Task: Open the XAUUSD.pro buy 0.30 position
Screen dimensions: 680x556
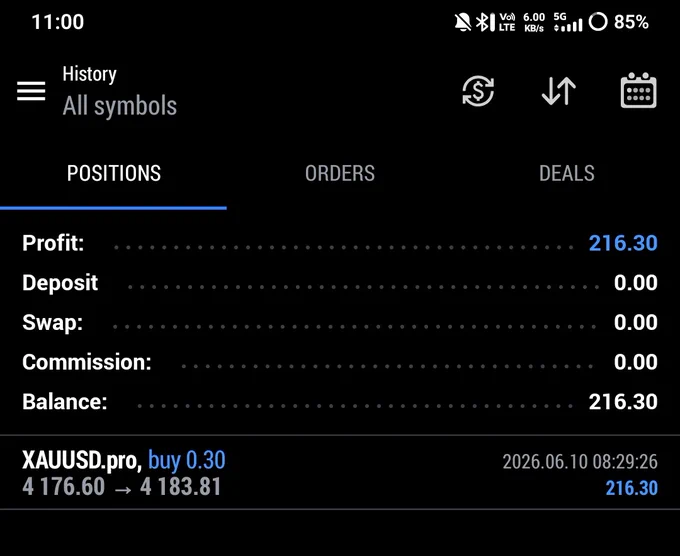Action: click(x=340, y=473)
